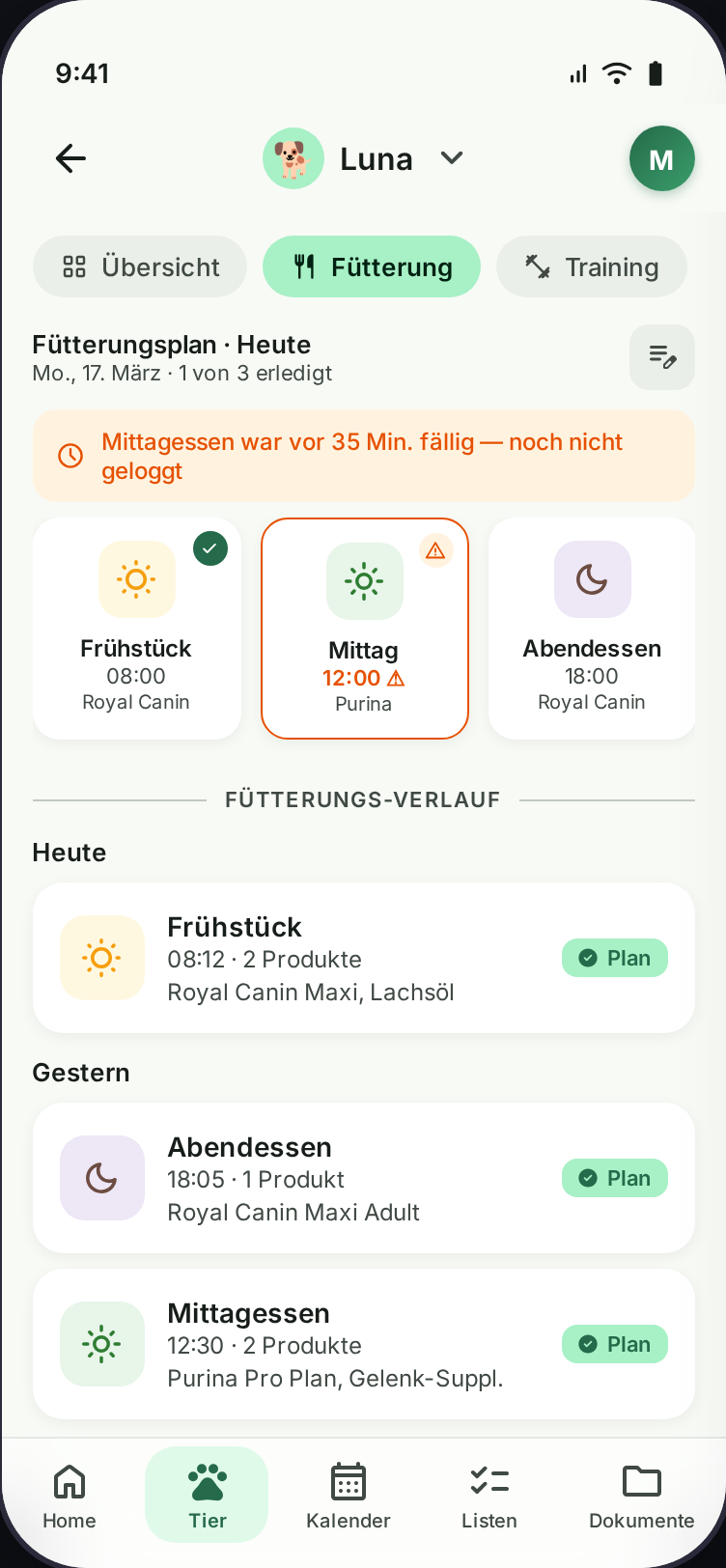Tap the Plan badge next to Abendessen history

point(614,1178)
